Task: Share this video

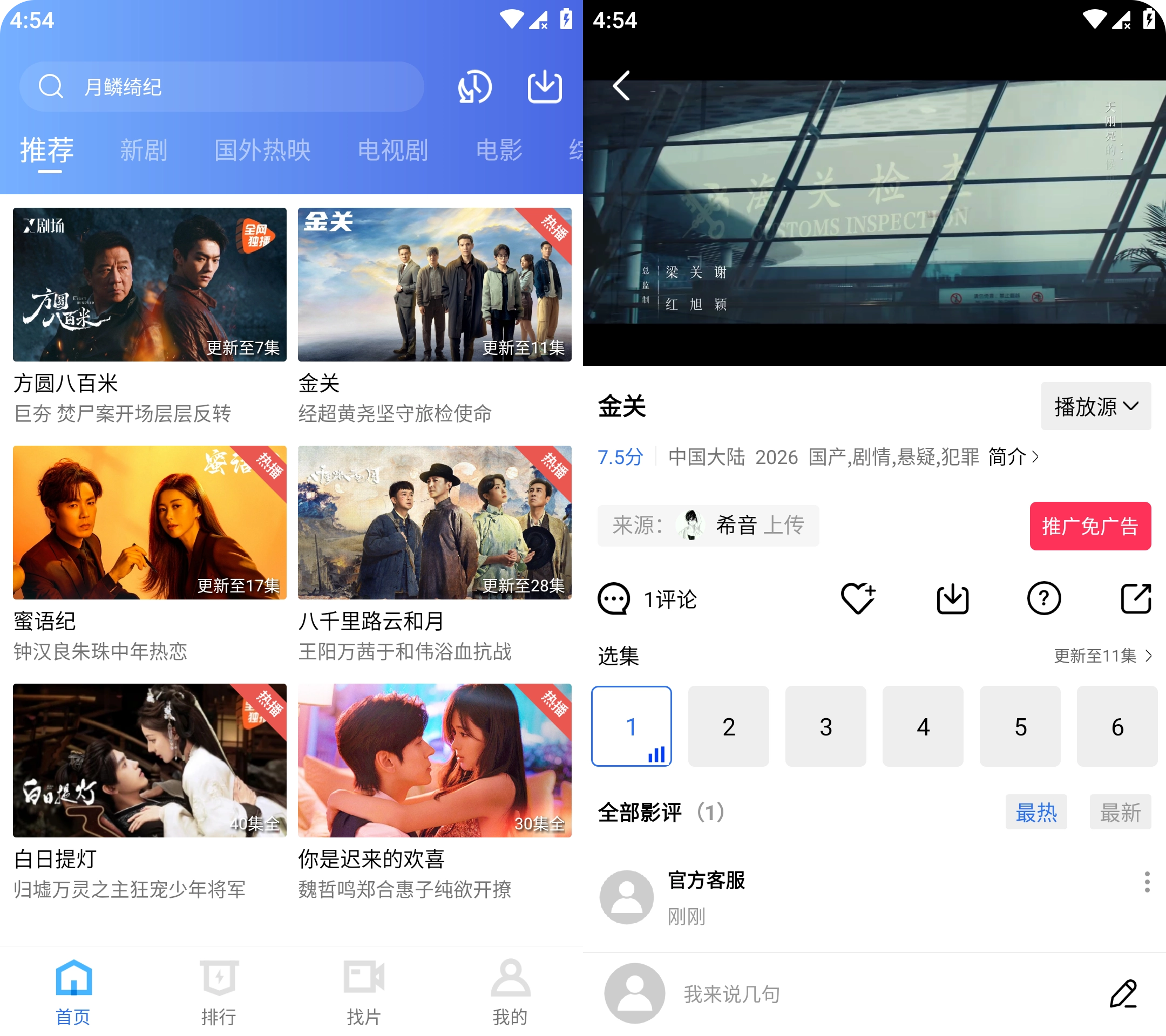Action: pos(1135,599)
